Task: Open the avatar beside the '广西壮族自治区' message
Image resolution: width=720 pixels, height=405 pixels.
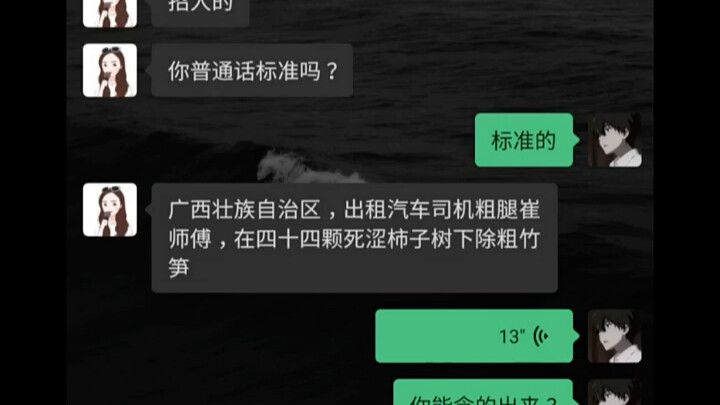Action: 110,210
